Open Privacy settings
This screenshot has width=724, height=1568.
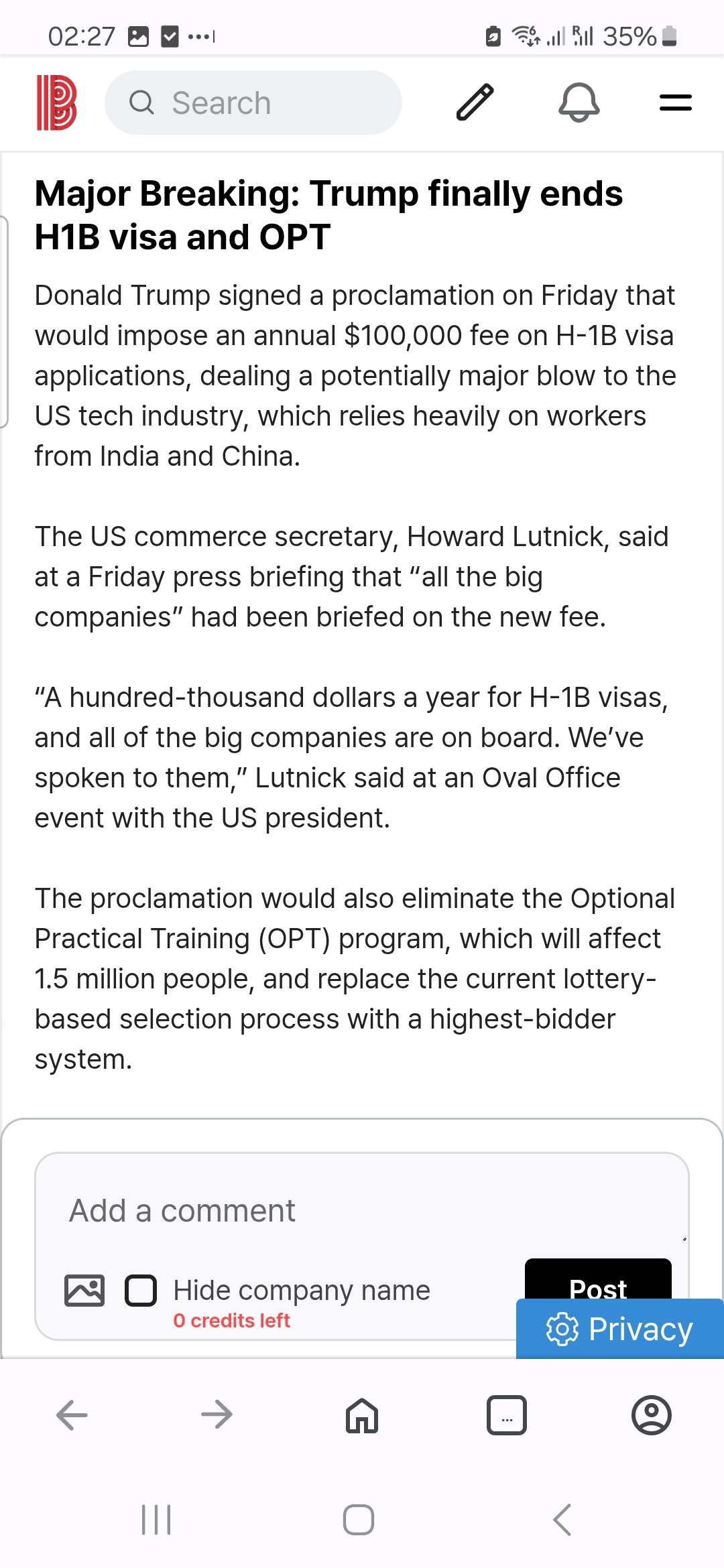pos(620,1329)
